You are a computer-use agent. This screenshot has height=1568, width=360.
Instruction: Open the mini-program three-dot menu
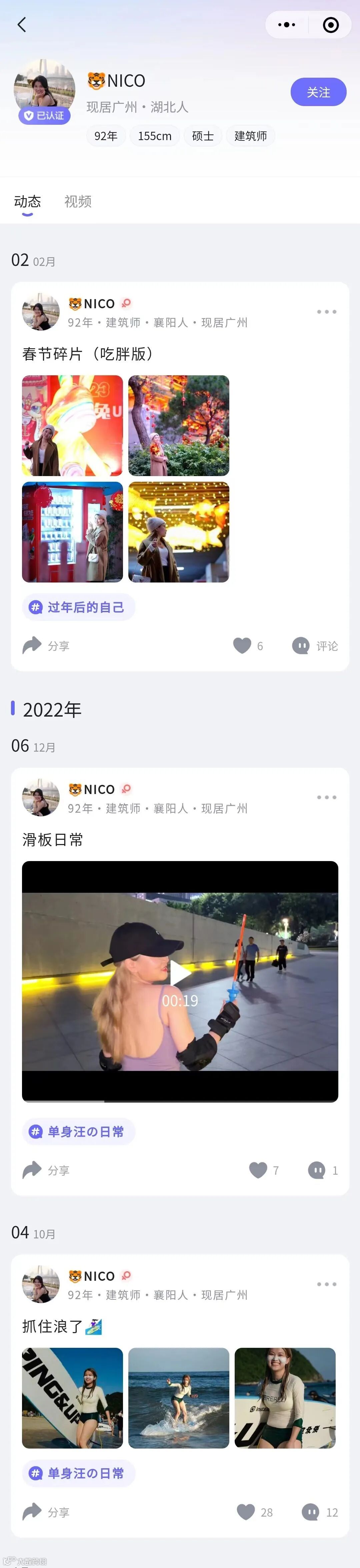pyautogui.click(x=286, y=25)
